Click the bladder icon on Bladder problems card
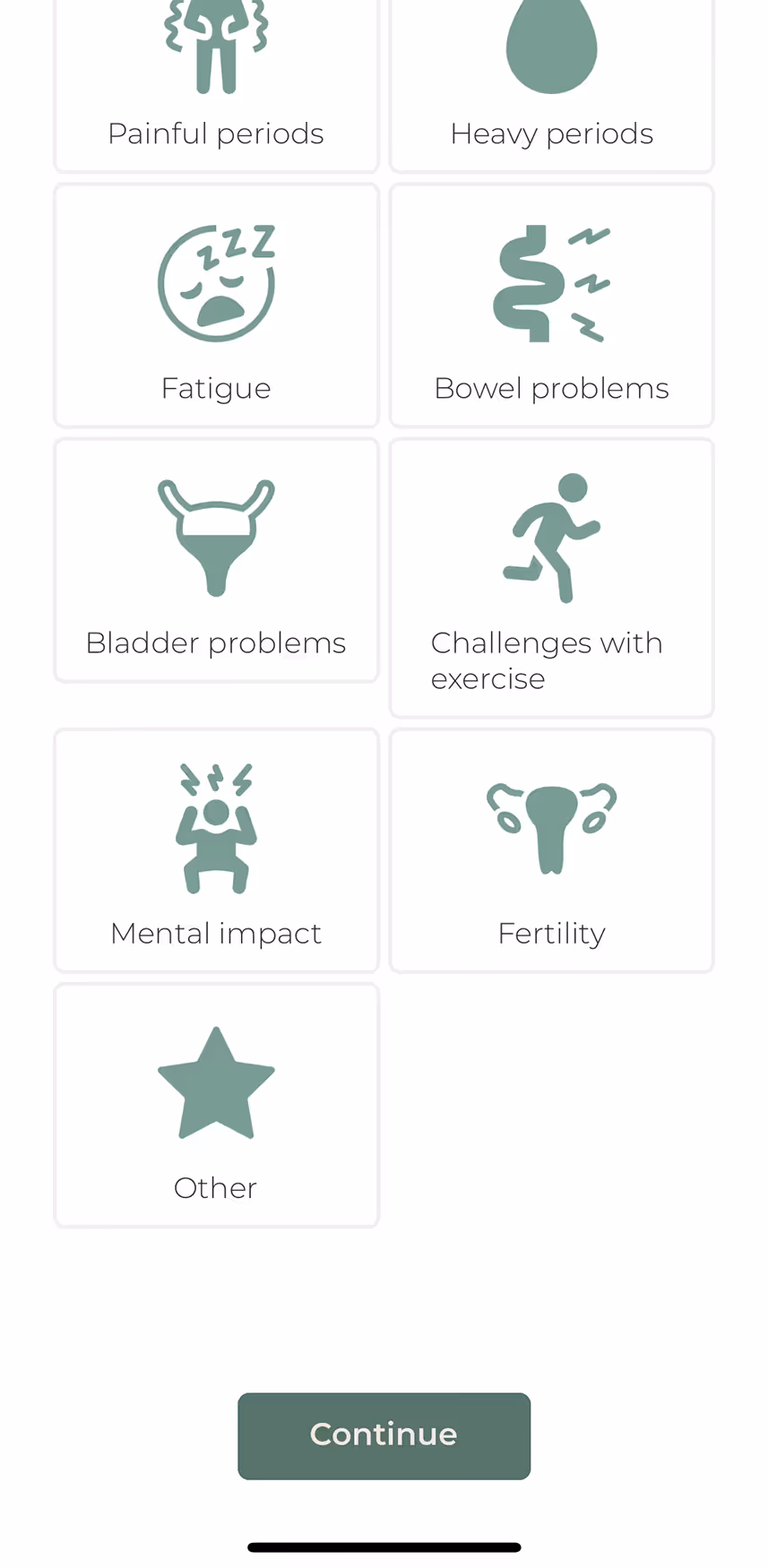Image resolution: width=768 pixels, height=1568 pixels. 215,536
